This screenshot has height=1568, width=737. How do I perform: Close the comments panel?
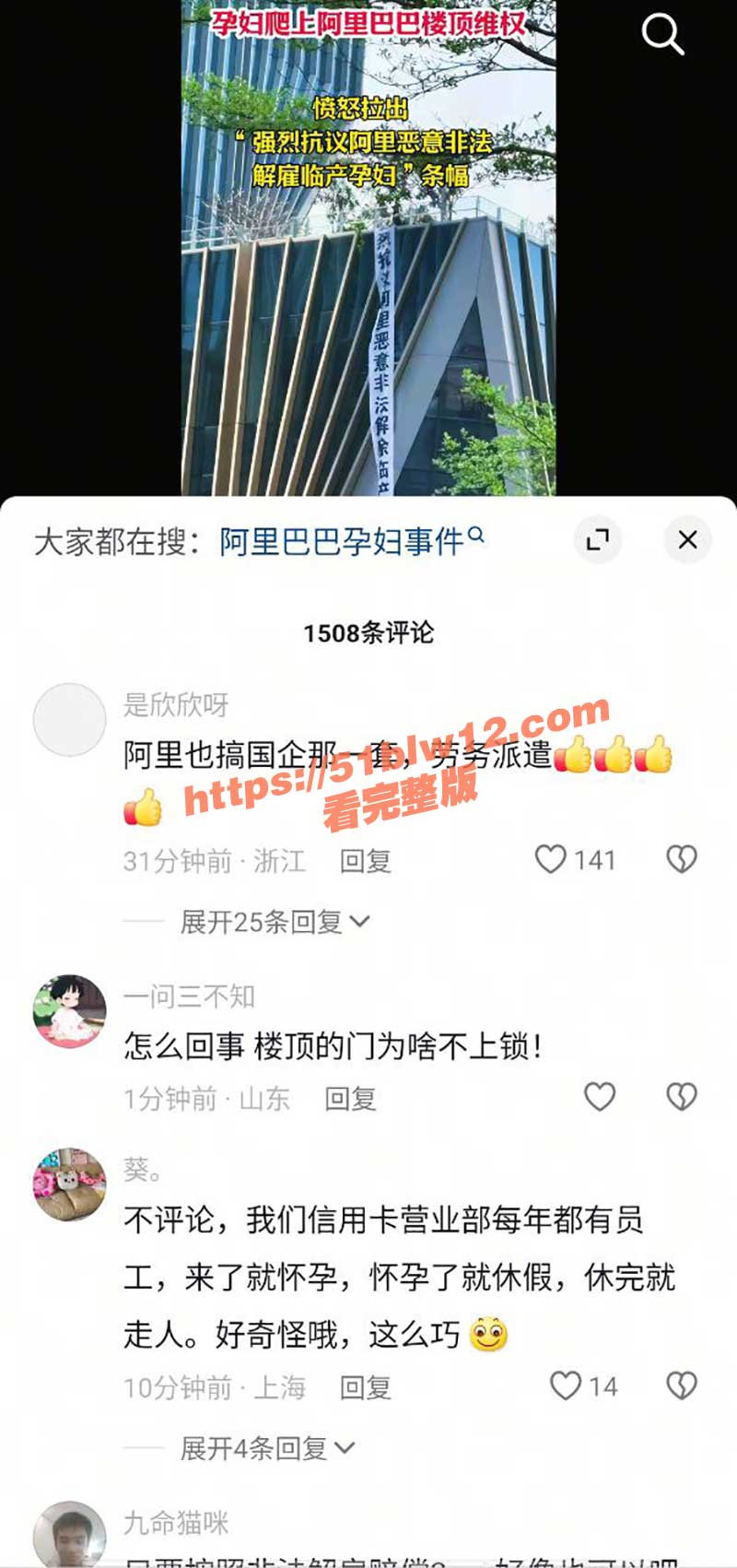[687, 540]
